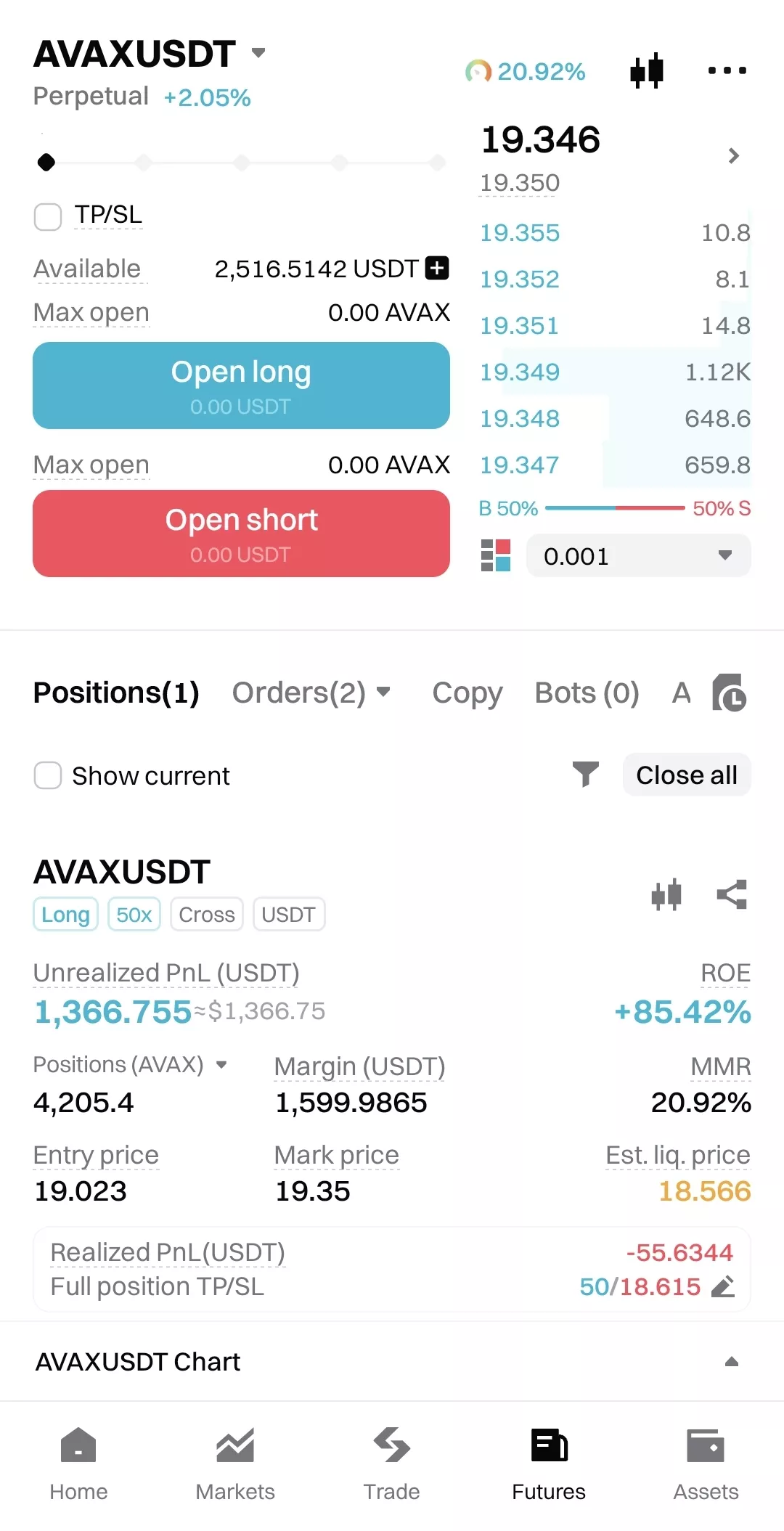Image resolution: width=784 pixels, height=1531 pixels.
Task: Open the three-dot overflow menu
Action: [727, 70]
